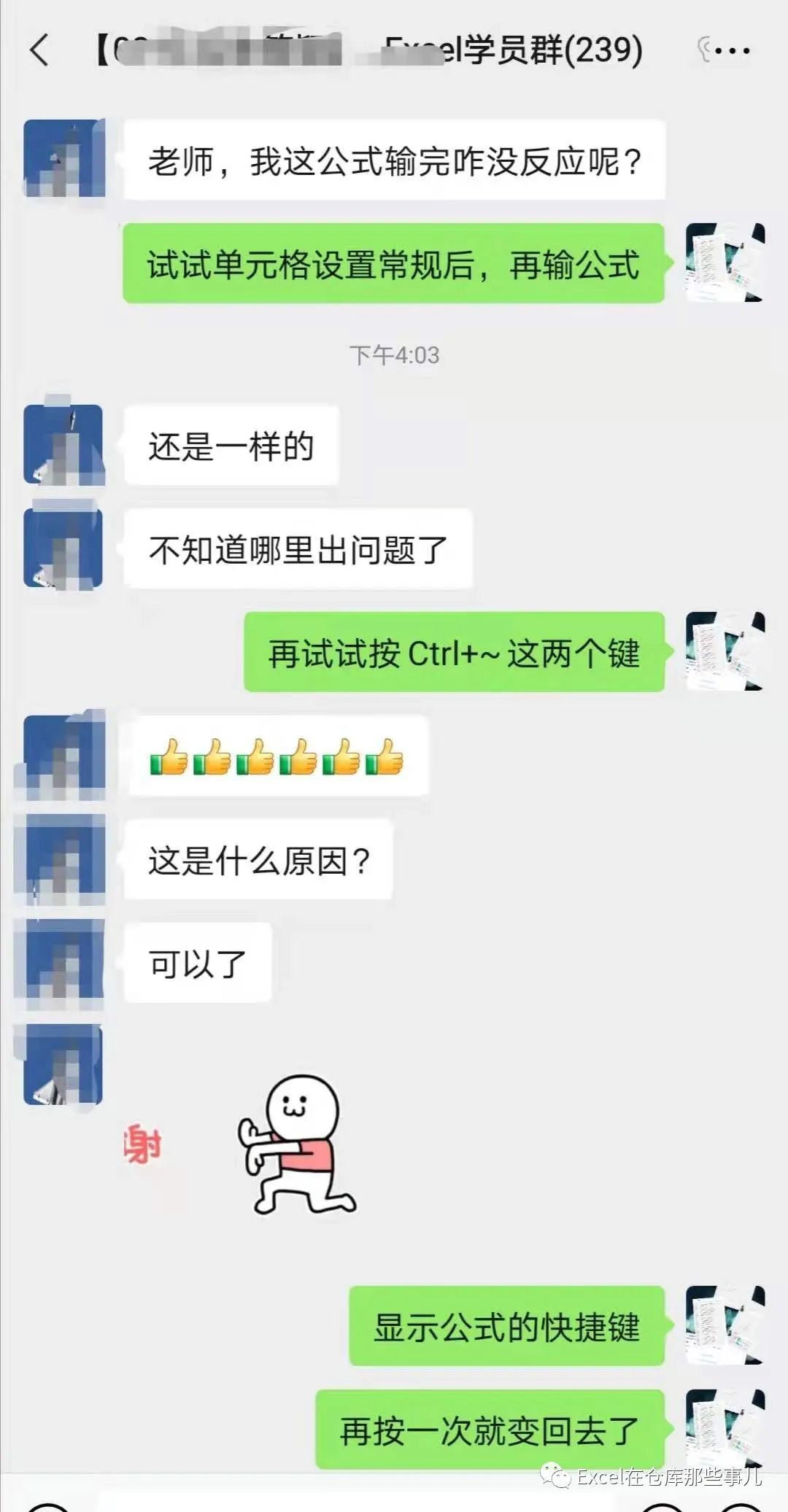The width and height of the screenshot is (788, 1512).
Task: View profile avatar next to 不知道哪里出问题了
Action: 63,548
